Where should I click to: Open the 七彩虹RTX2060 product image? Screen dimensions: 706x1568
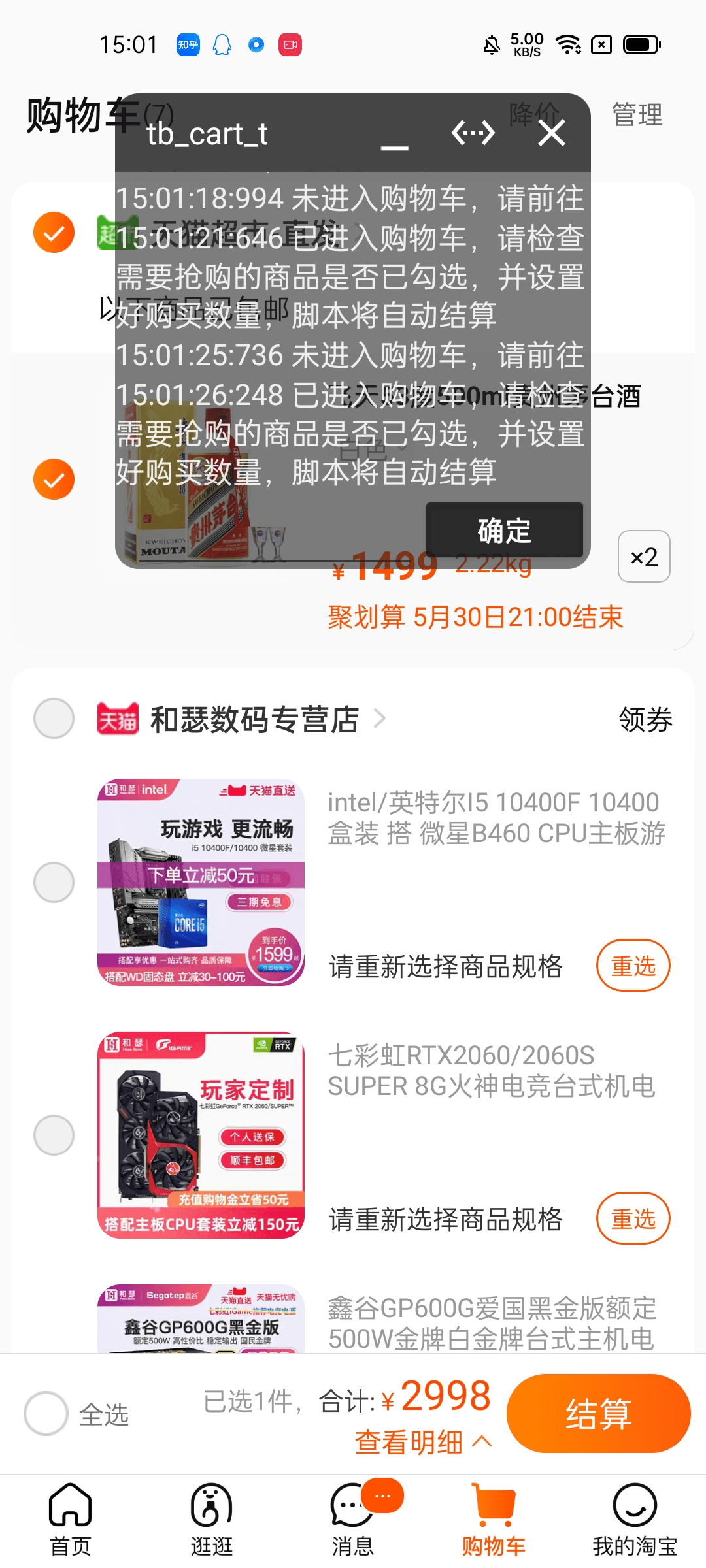tap(201, 1135)
